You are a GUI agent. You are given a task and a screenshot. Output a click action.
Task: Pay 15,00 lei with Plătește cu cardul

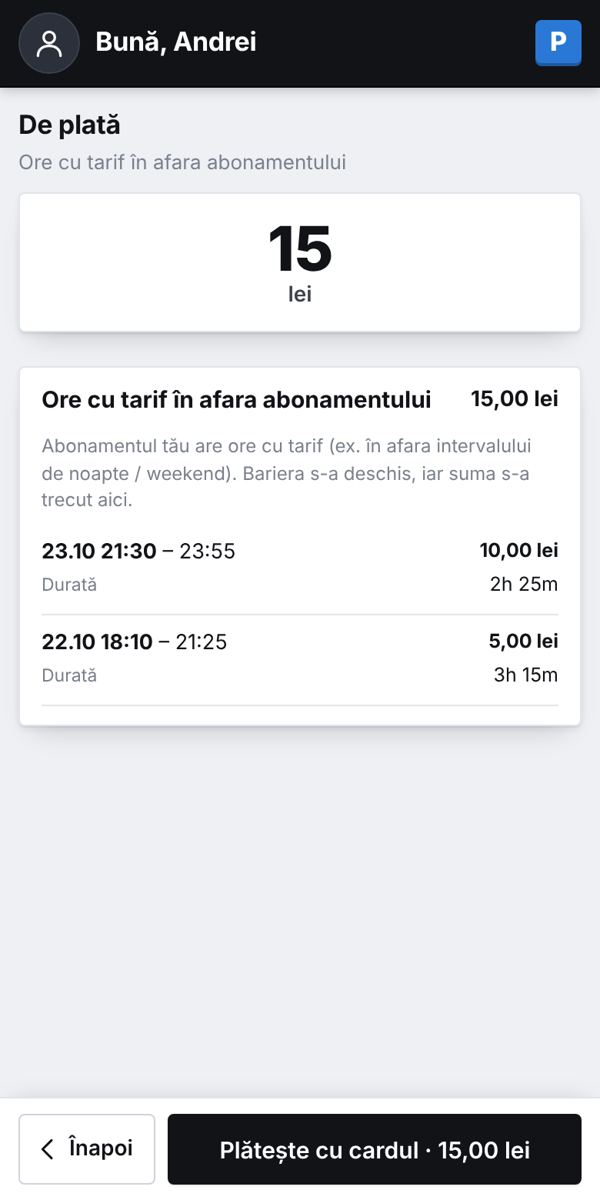375,1149
